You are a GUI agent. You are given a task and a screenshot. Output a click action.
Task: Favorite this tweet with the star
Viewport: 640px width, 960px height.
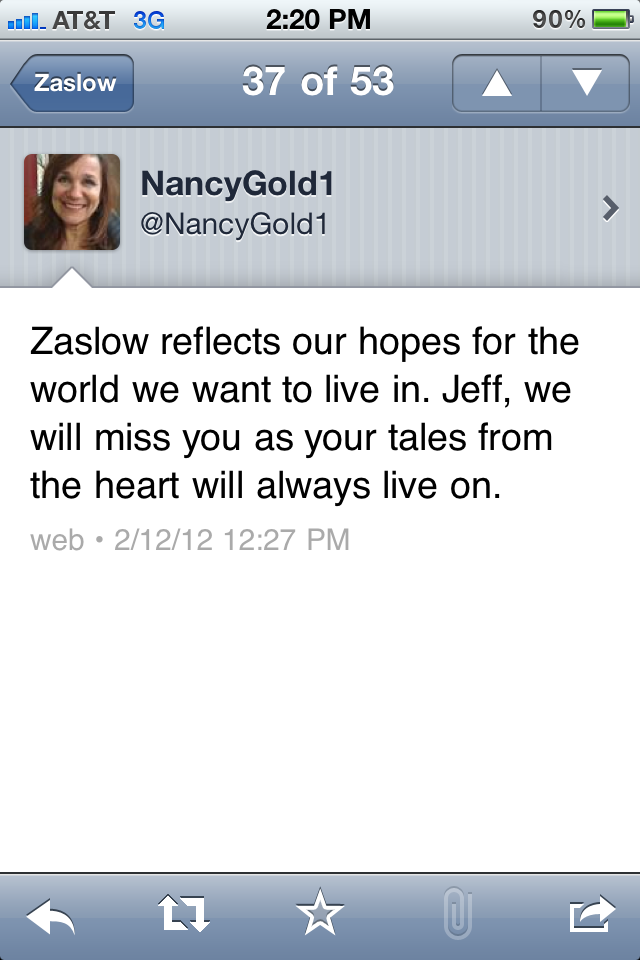click(320, 915)
